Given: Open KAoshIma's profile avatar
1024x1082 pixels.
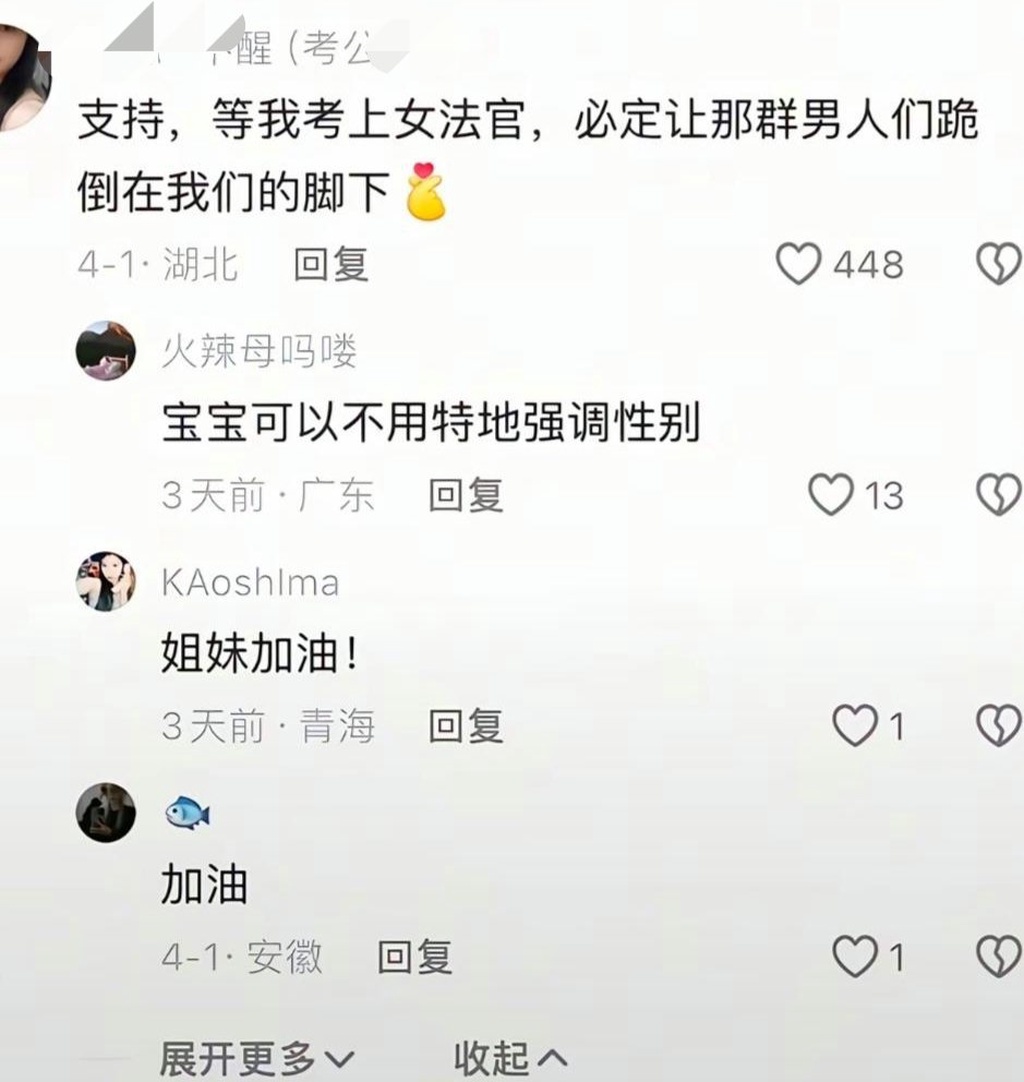Looking at the screenshot, I should [106, 581].
